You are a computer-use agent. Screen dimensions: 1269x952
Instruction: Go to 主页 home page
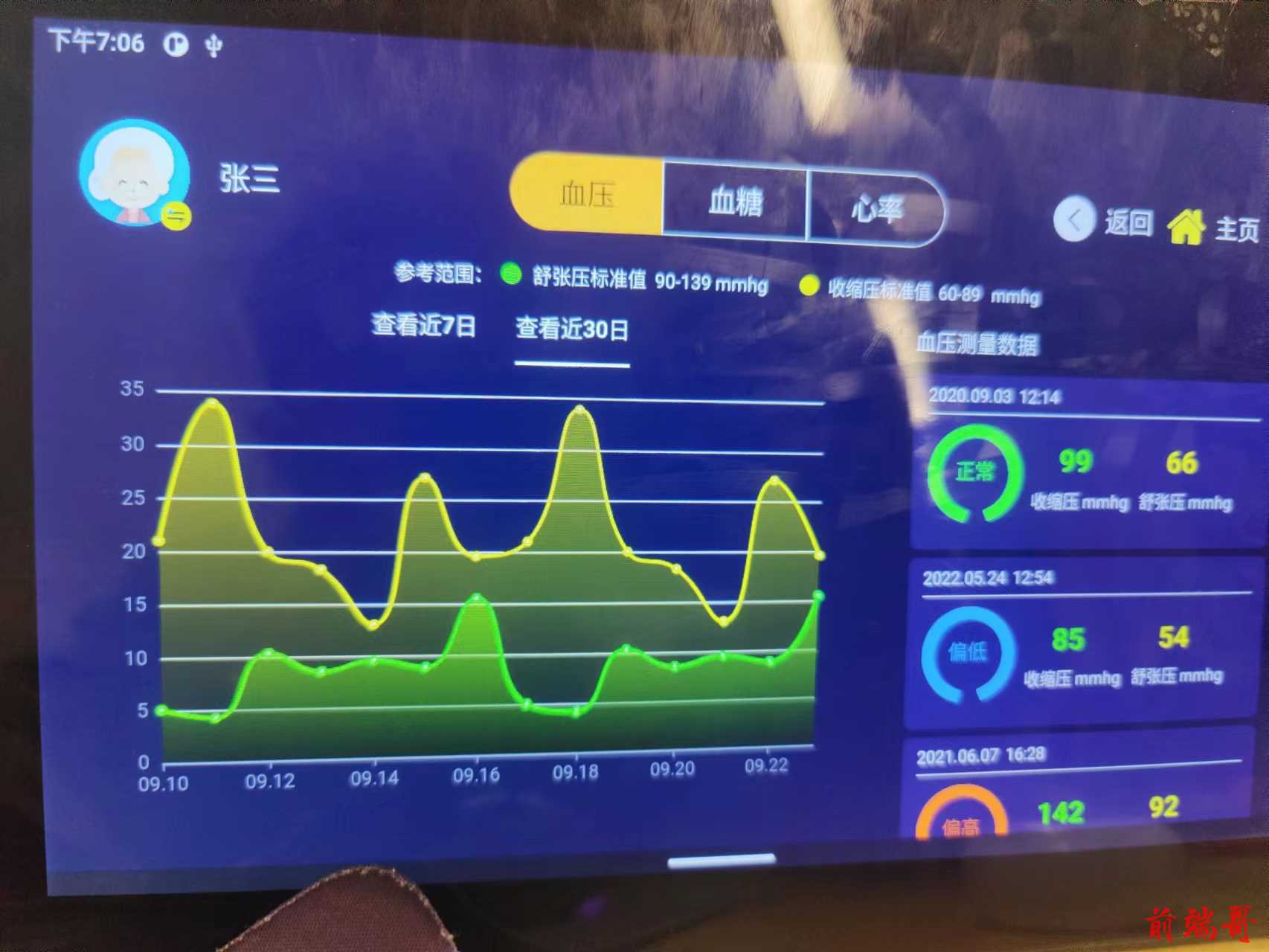point(1214,228)
